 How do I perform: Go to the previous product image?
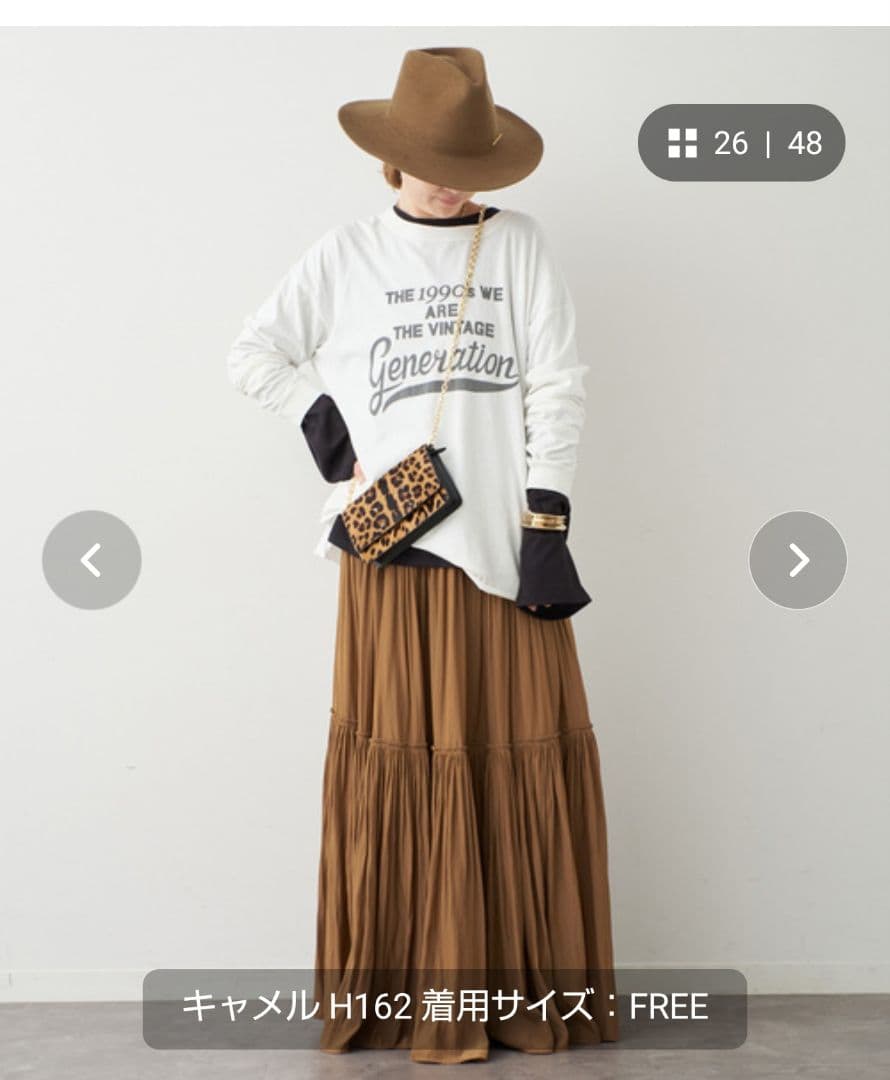click(91, 560)
